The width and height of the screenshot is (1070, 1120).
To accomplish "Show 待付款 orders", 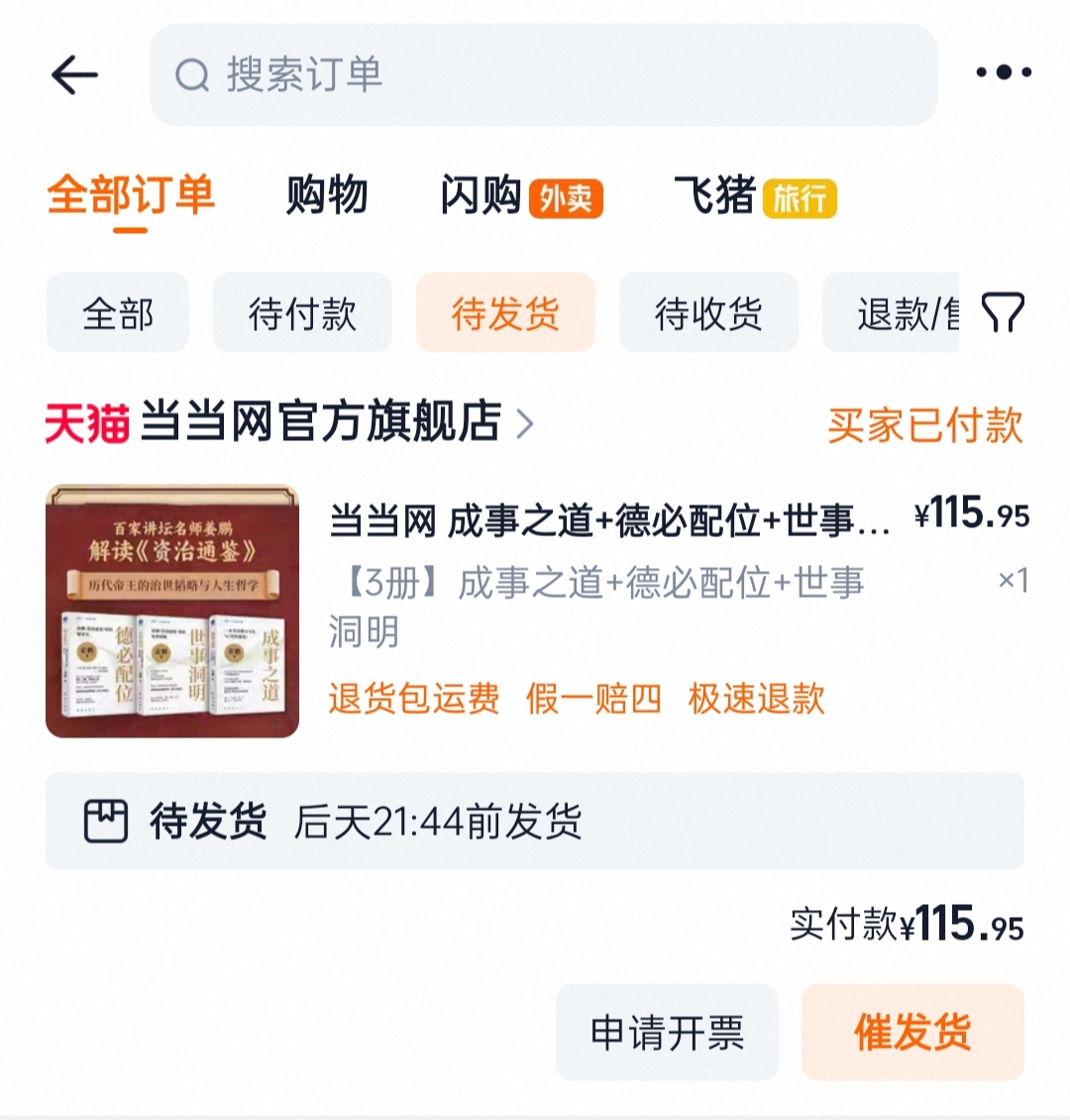I will pyautogui.click(x=302, y=313).
